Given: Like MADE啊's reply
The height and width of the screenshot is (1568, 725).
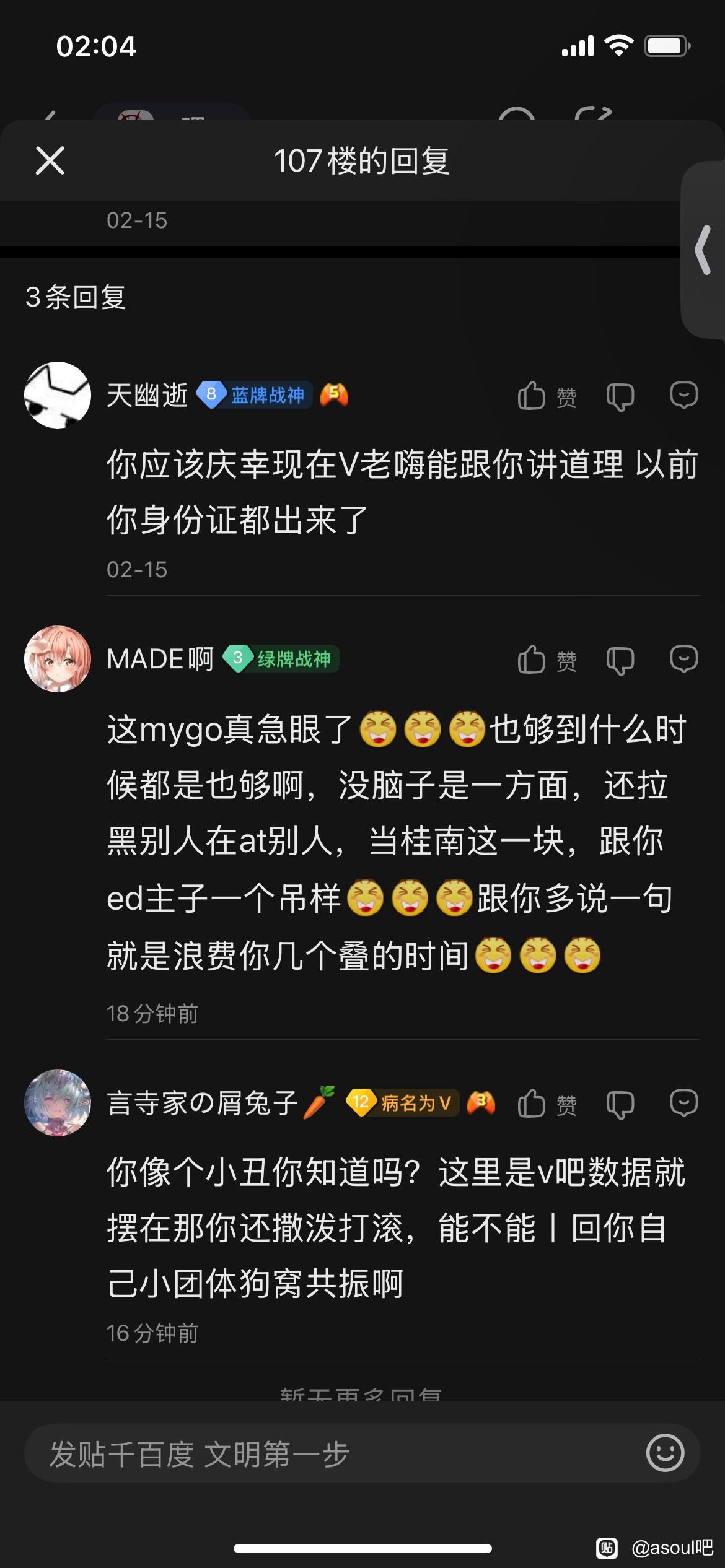Looking at the screenshot, I should 547,660.
